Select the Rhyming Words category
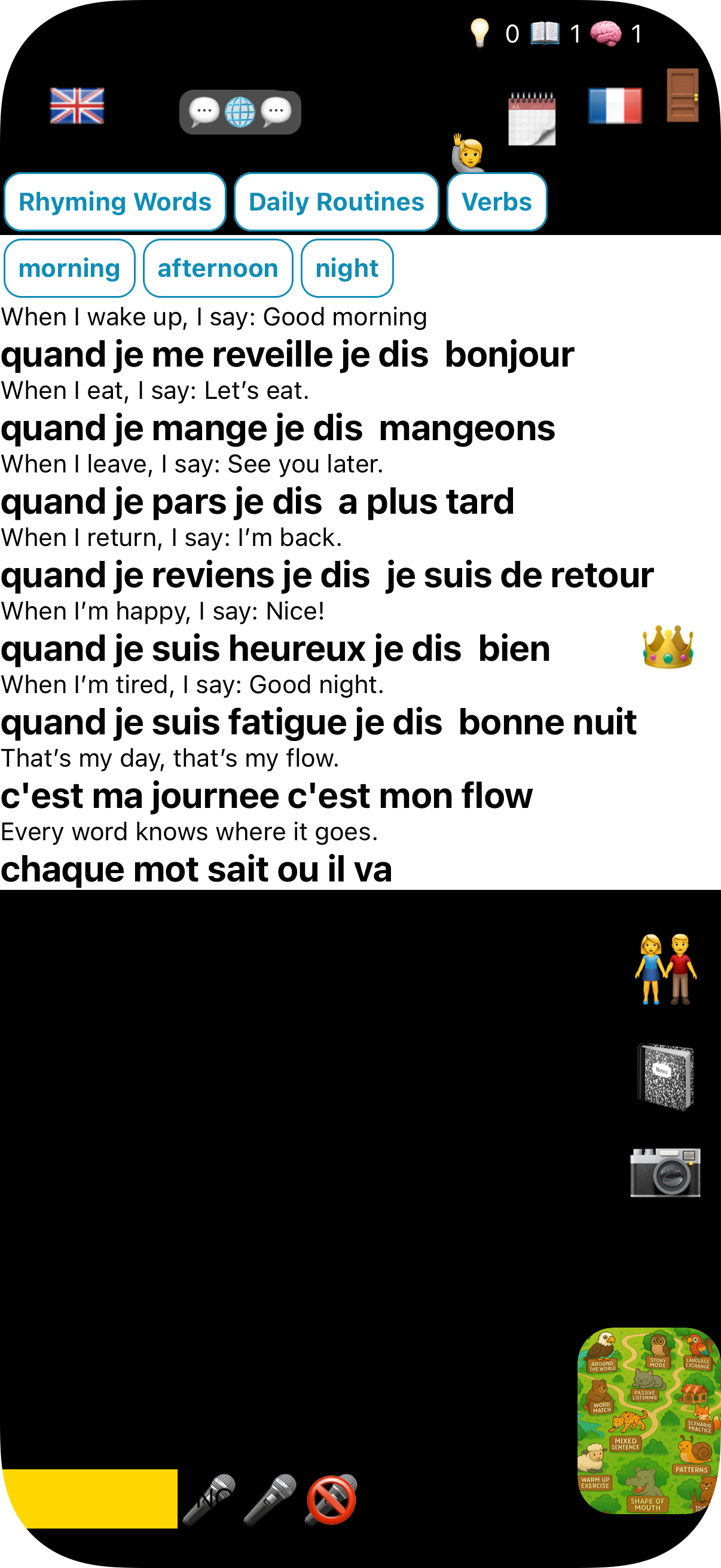 tap(115, 202)
